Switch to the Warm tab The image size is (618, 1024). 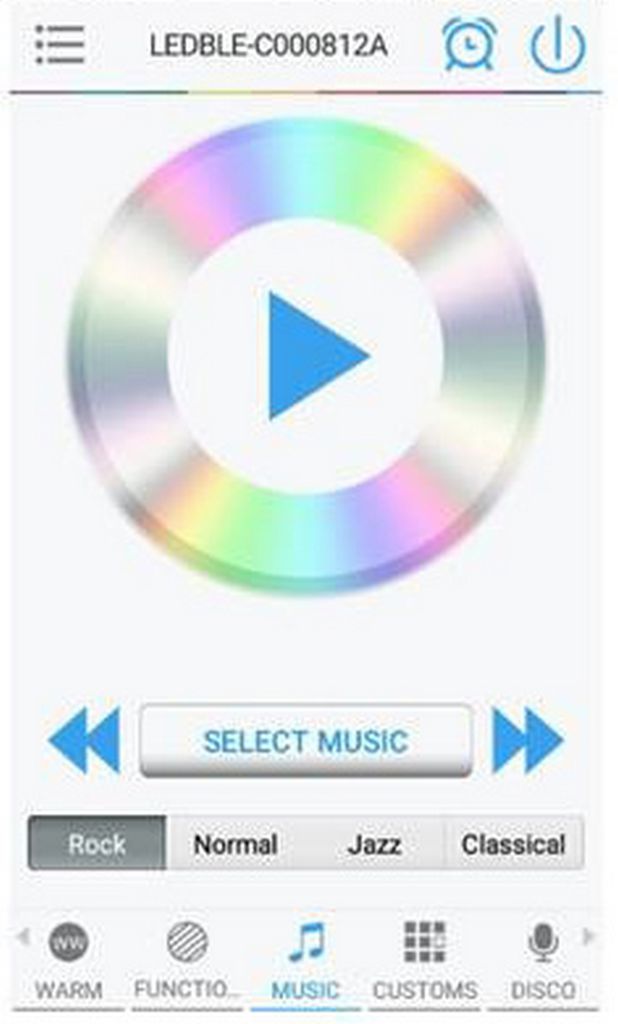[x=69, y=961]
